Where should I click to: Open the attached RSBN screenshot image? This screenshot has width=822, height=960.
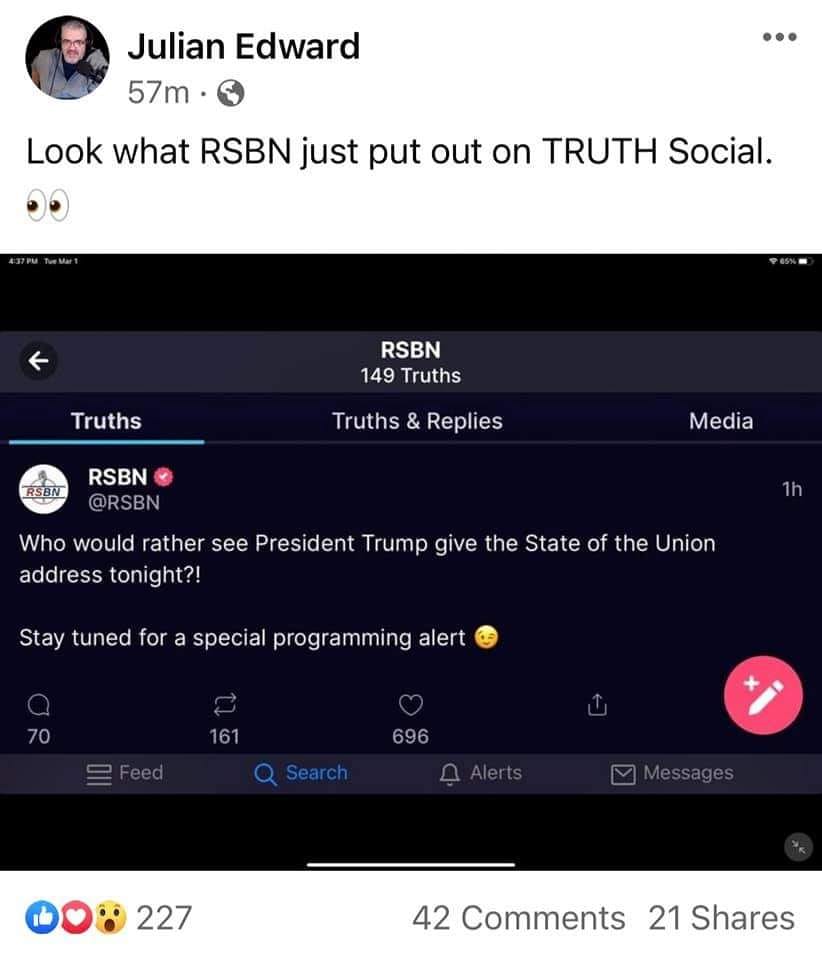tap(411, 560)
